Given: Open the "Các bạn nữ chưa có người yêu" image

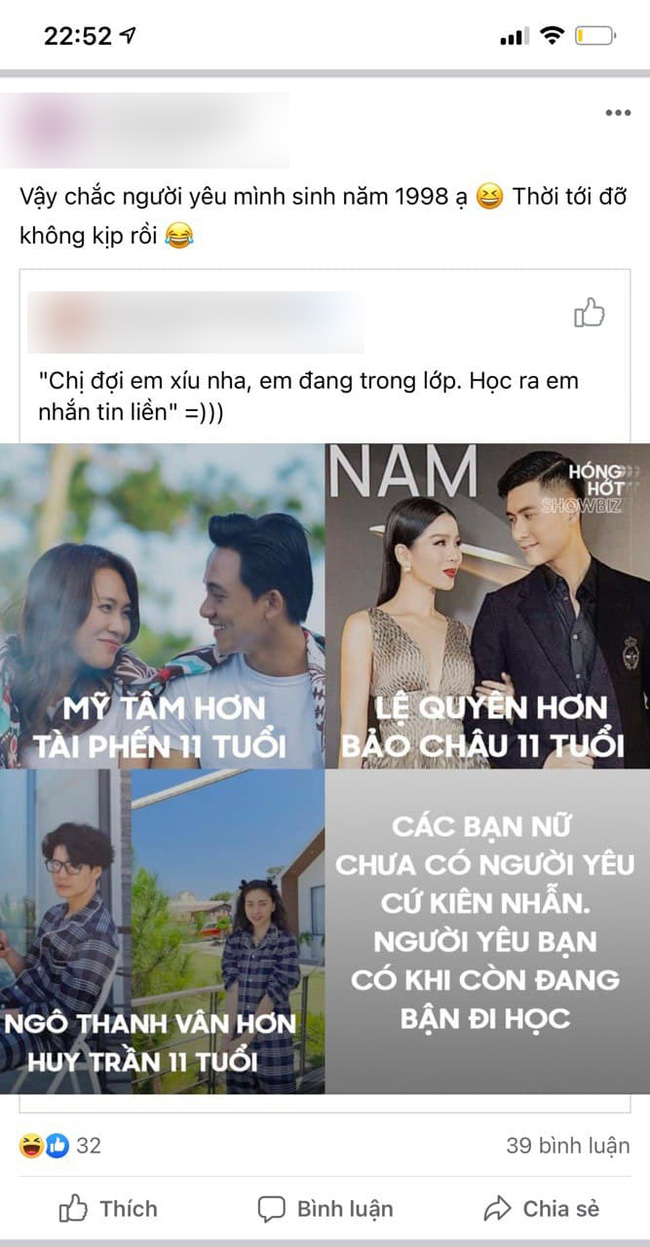Looking at the screenshot, I should coord(487,931).
